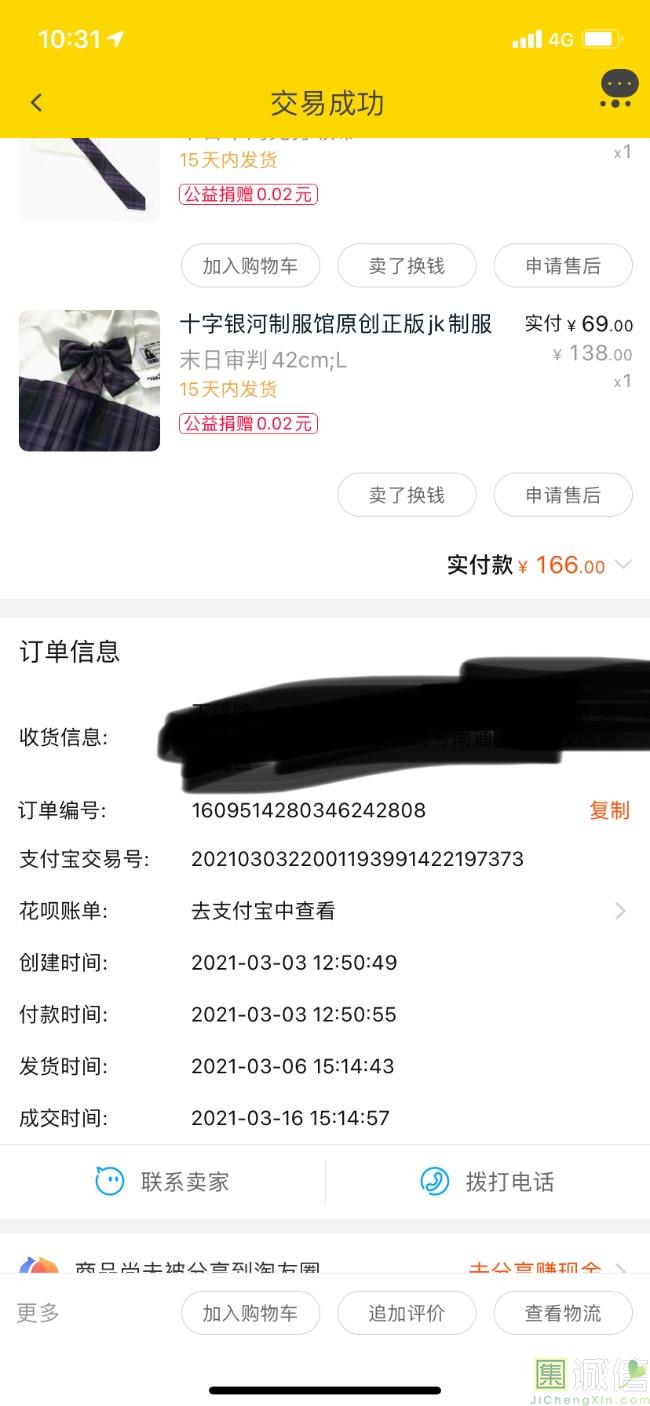This screenshot has height=1406, width=650.
Task: Tap 申请售后 under the purple tie item
Action: pos(563,266)
